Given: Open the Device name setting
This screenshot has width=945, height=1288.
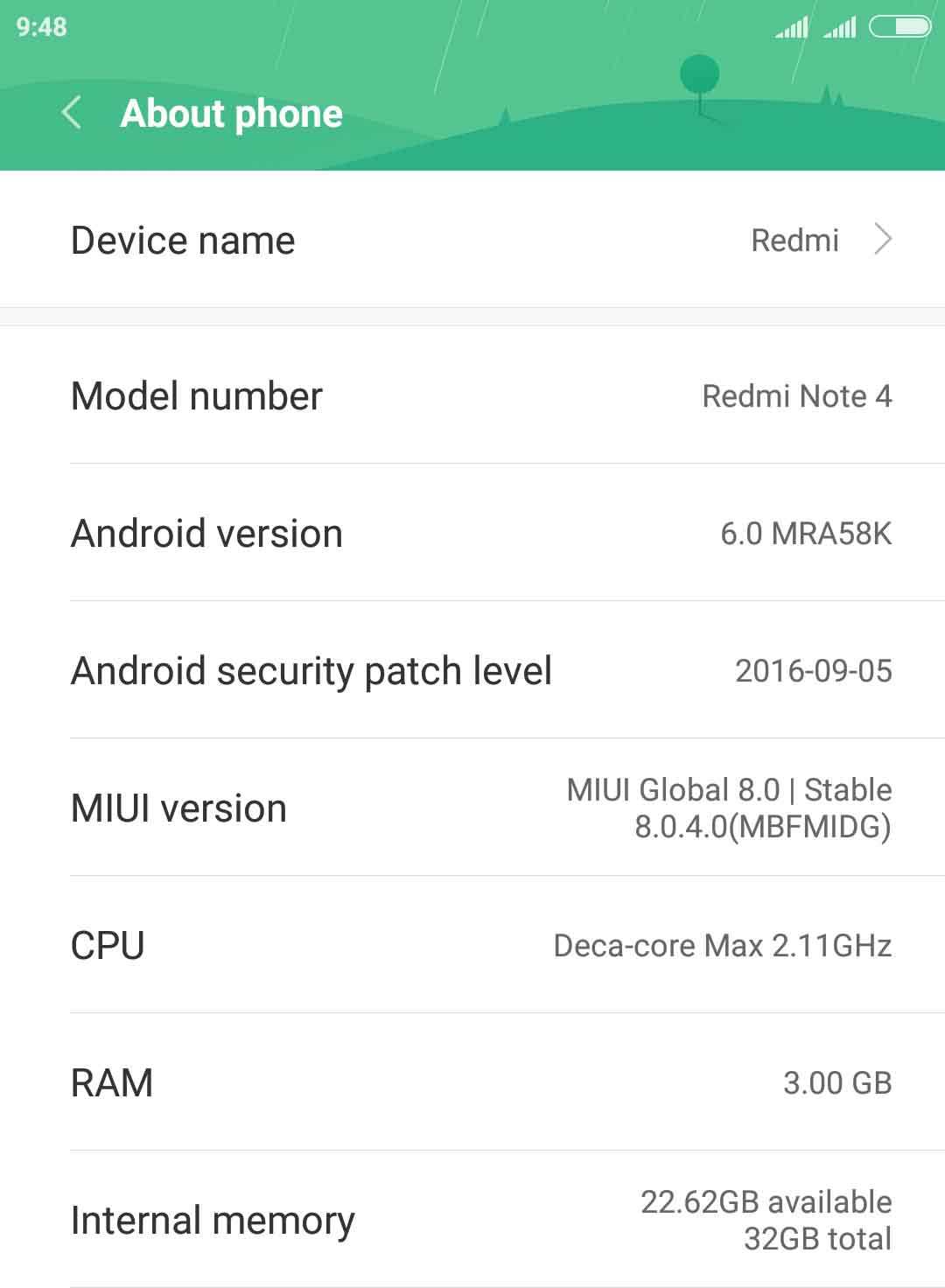Looking at the screenshot, I should pyautogui.click(x=472, y=240).
